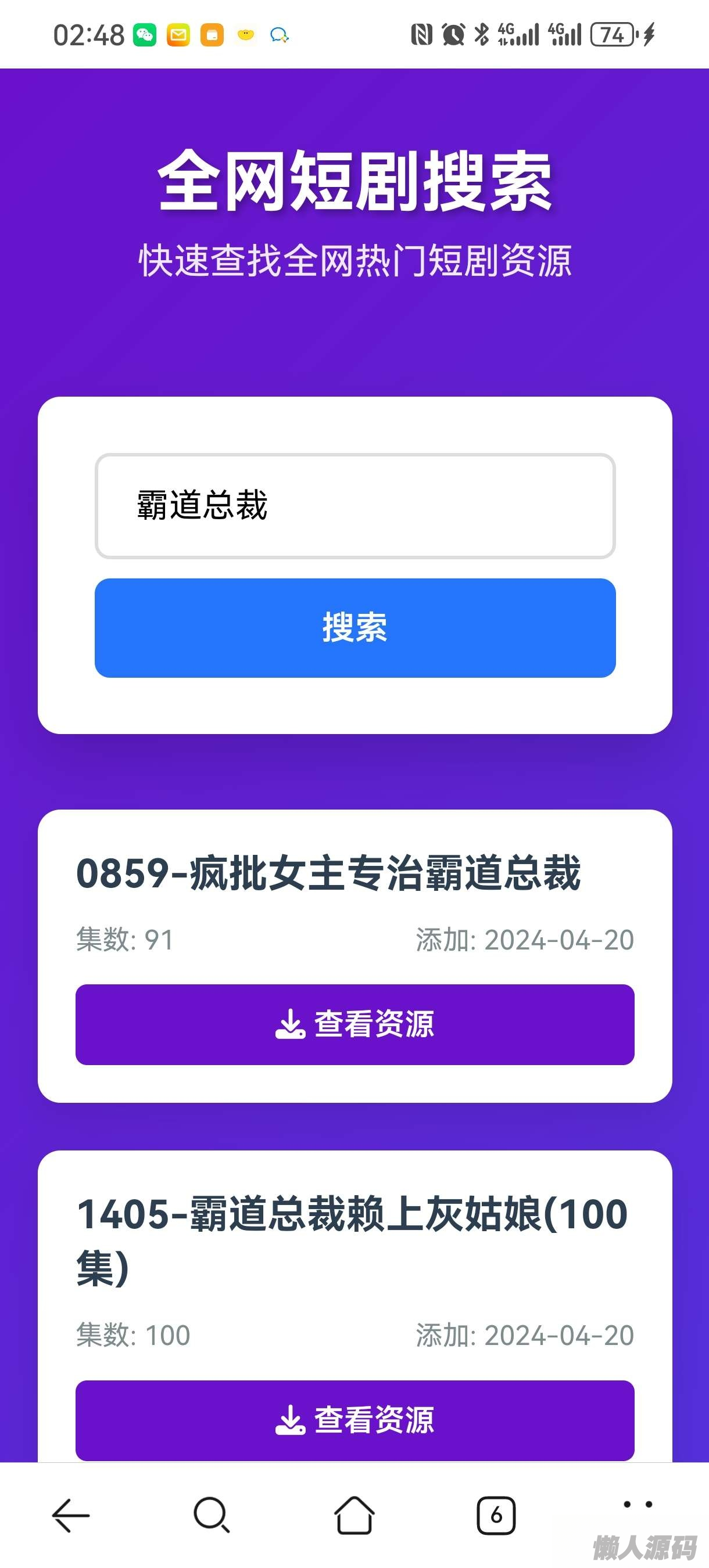Tap the search field containing 霸道总裁
709x1568 pixels.
coord(354,506)
